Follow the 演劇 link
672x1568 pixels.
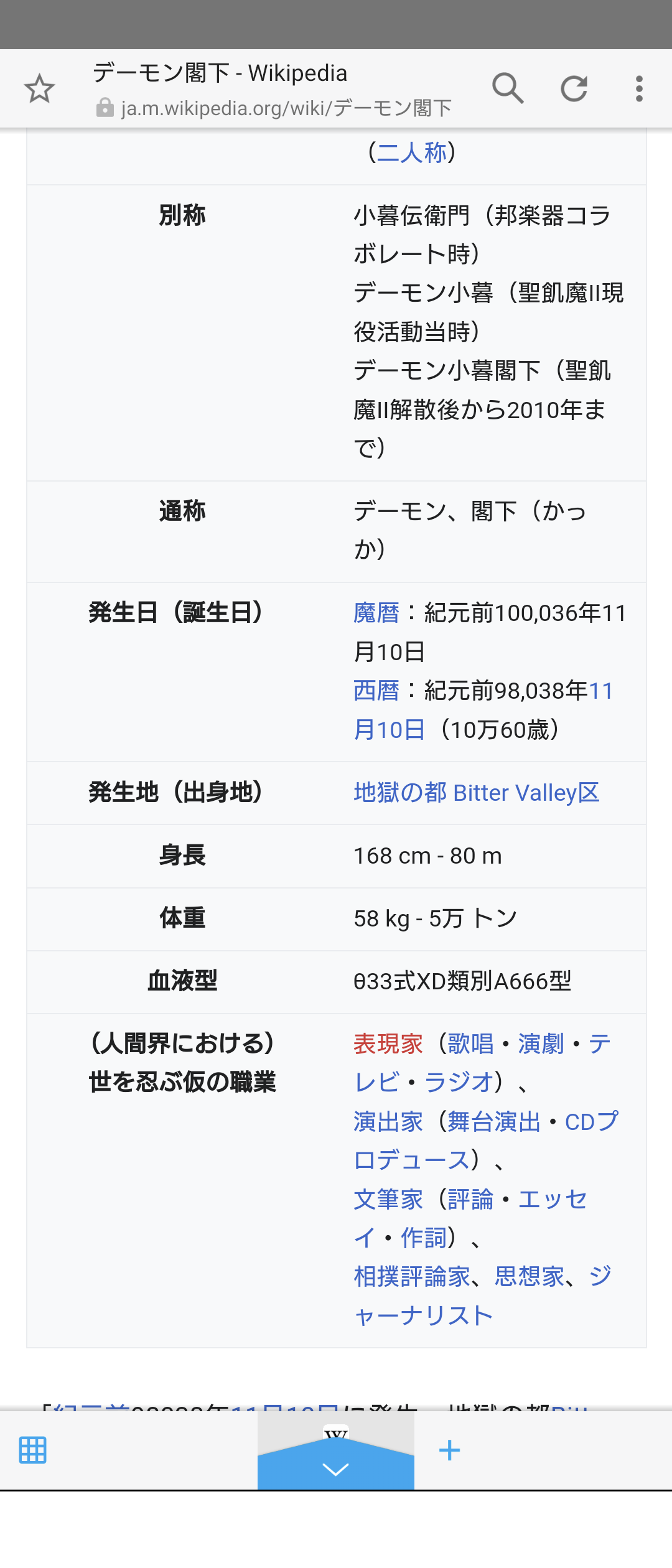pyautogui.click(x=541, y=1043)
